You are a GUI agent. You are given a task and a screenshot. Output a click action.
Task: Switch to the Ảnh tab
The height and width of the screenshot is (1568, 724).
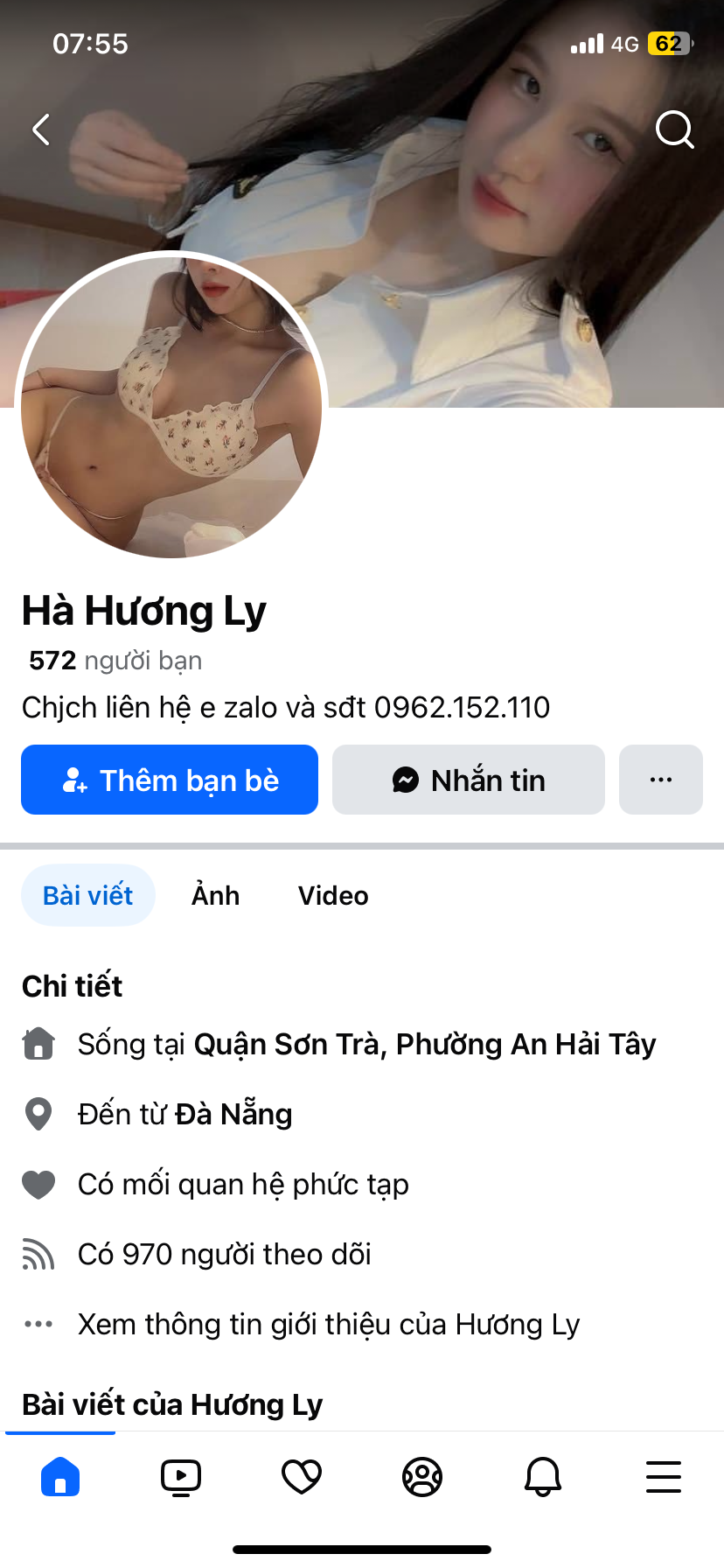[x=215, y=895]
